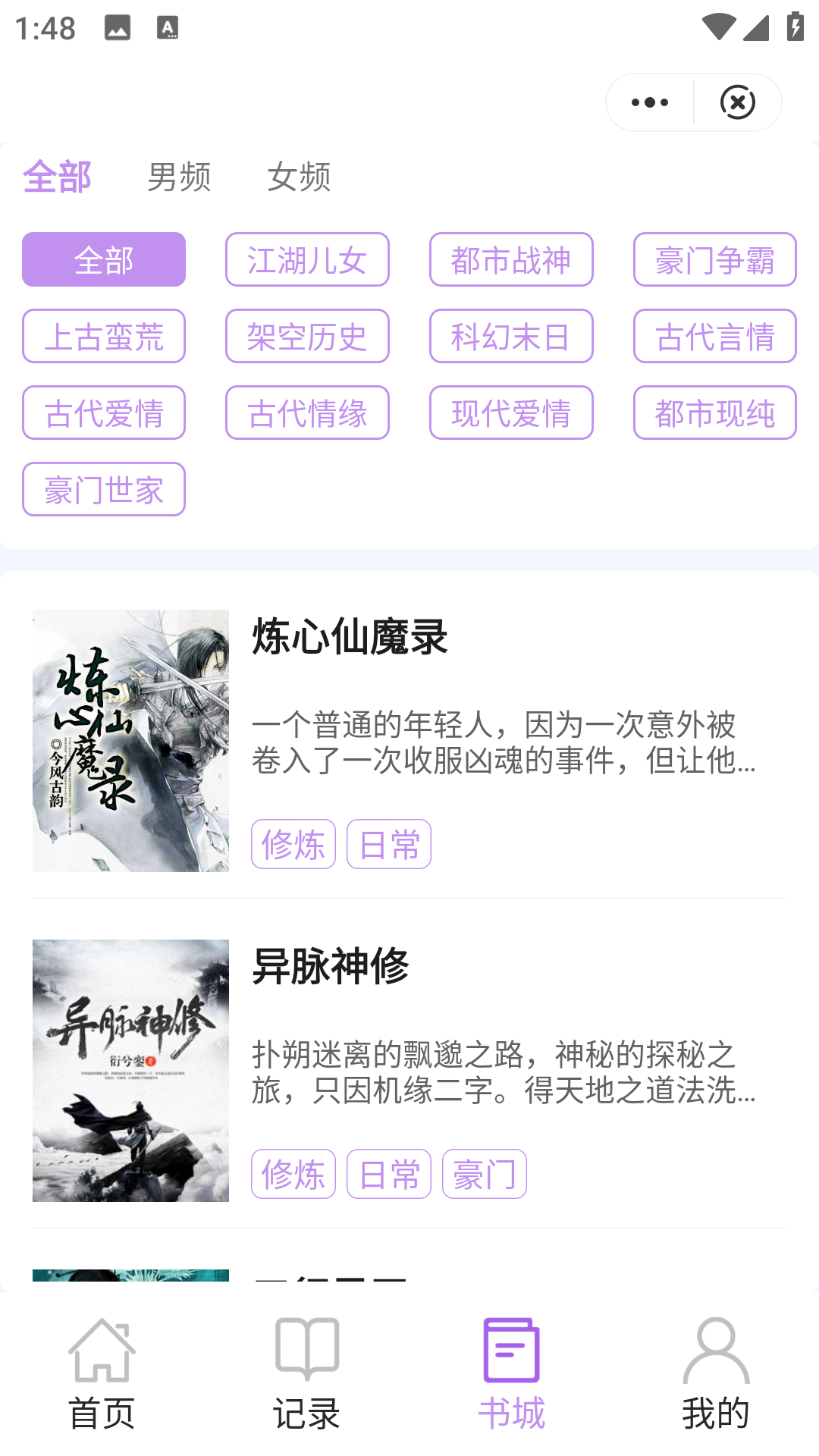
Task: Select the 都市战神 category chip
Action: click(x=510, y=259)
